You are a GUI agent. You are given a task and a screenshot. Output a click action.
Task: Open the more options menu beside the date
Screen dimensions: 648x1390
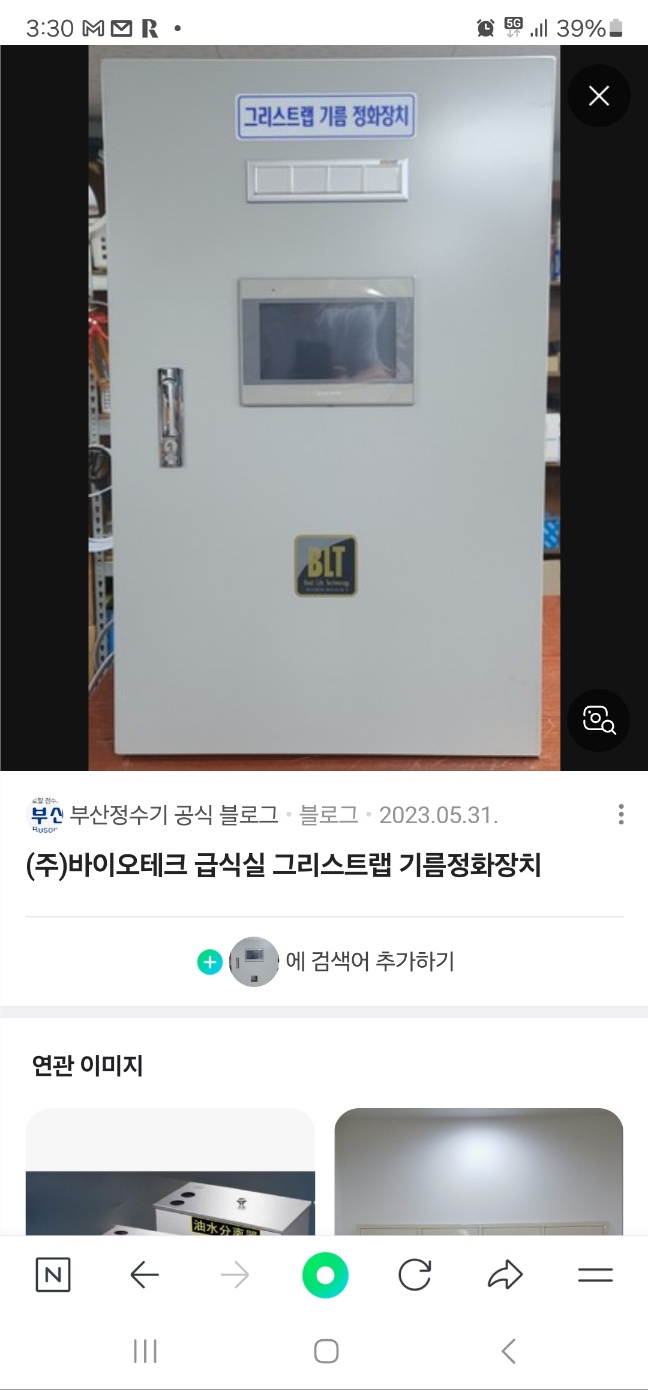pyautogui.click(x=620, y=814)
